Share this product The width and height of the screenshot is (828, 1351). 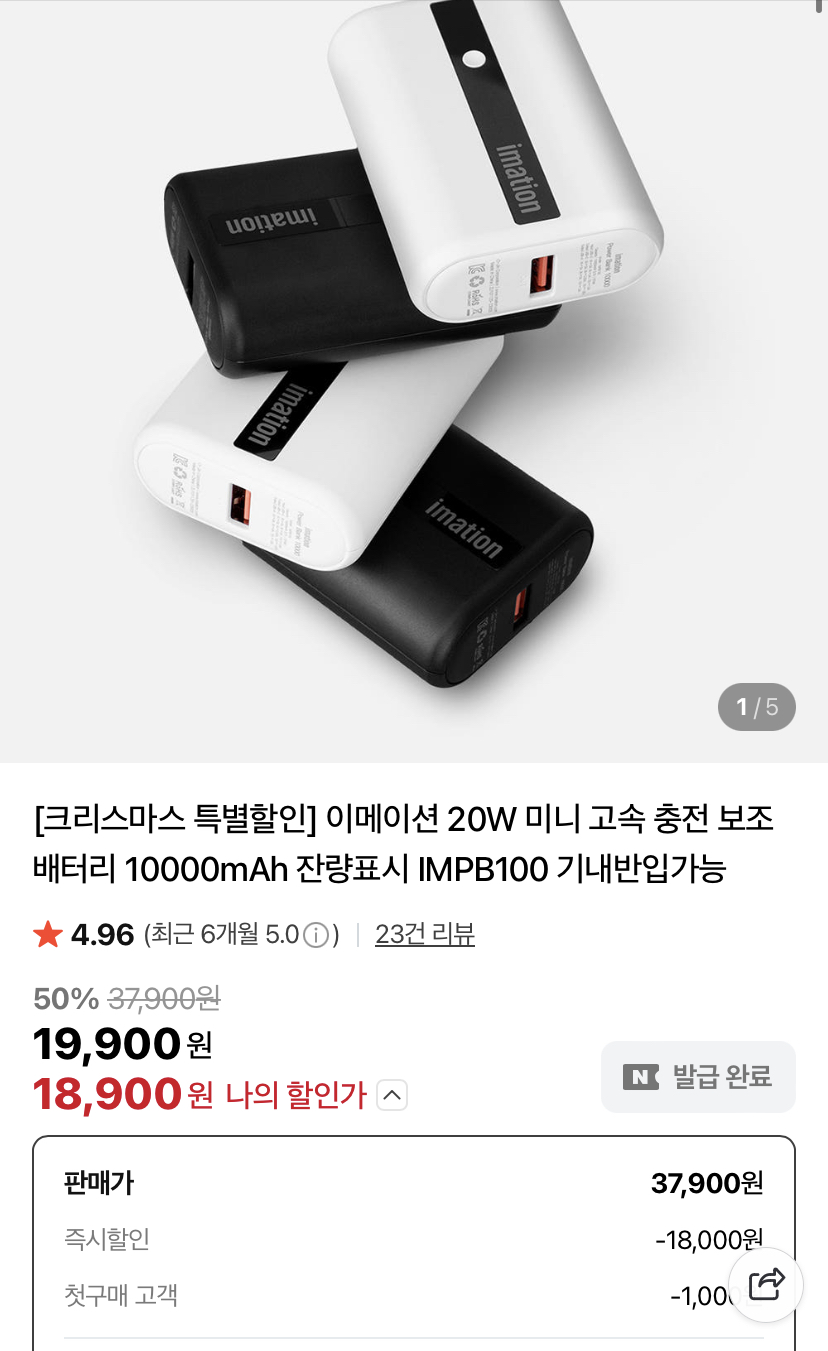click(766, 1284)
